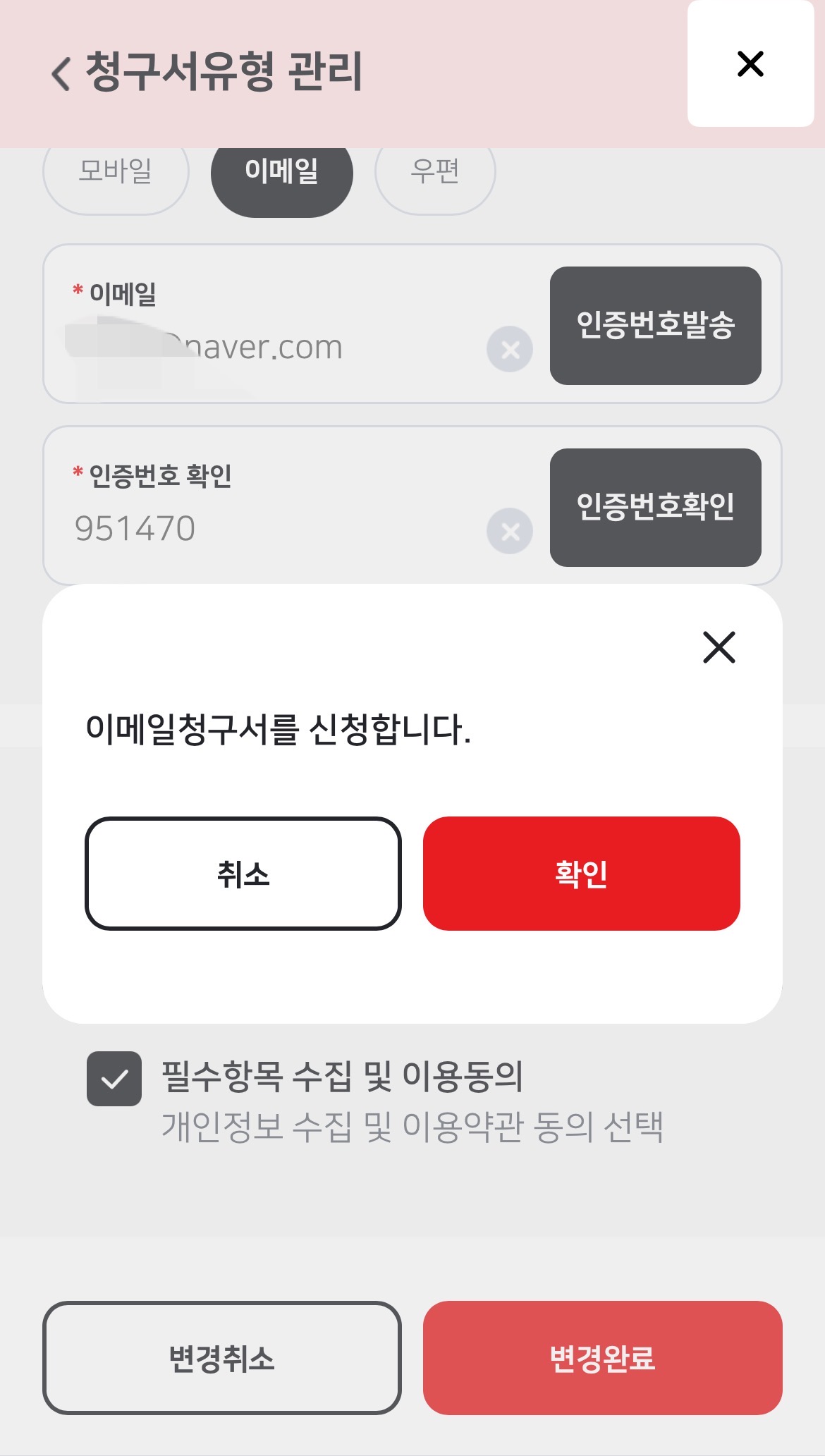Confirm the email bill request with 확인
Screen dimensions: 825x1456
(x=581, y=874)
